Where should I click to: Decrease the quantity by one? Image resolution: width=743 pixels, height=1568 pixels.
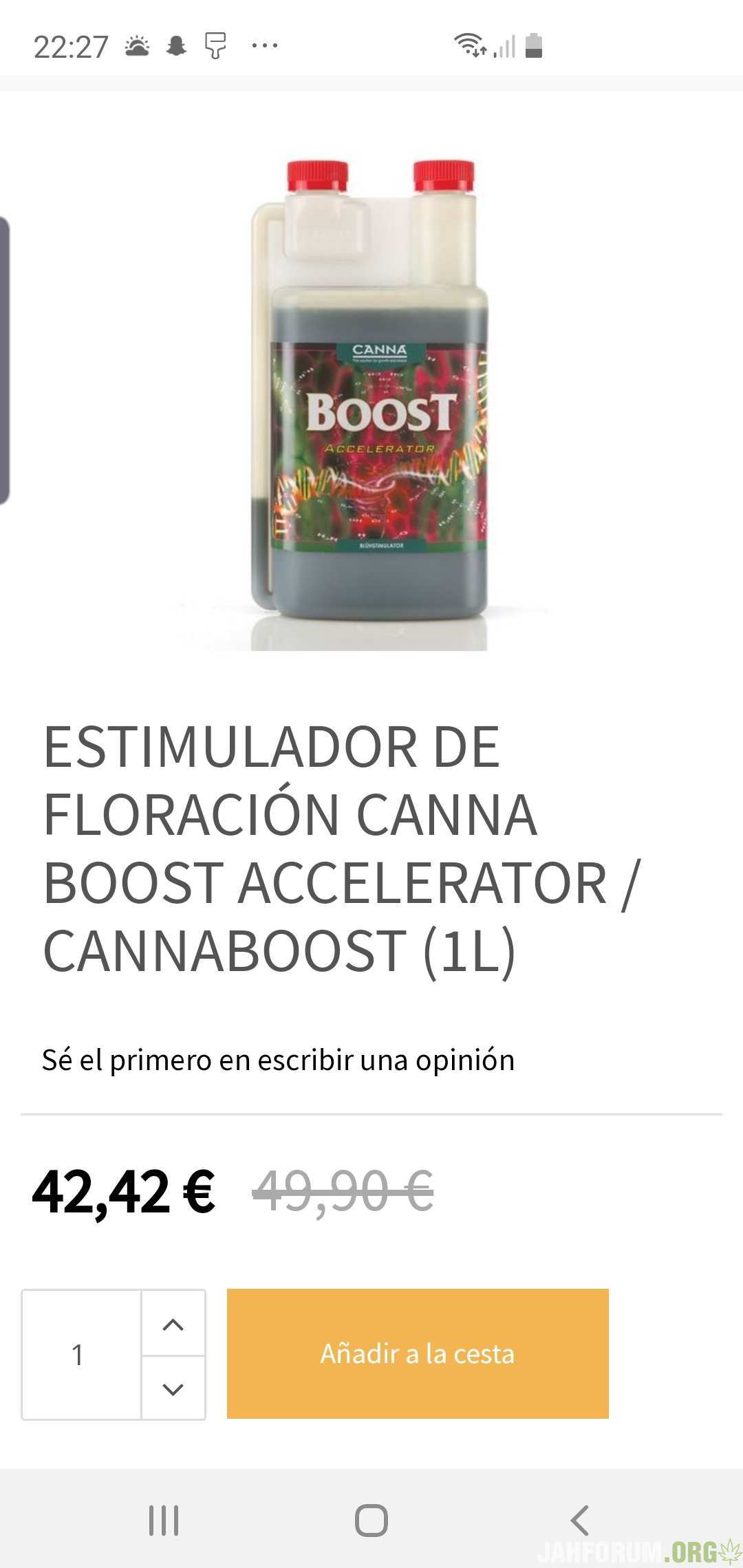pyautogui.click(x=173, y=1389)
